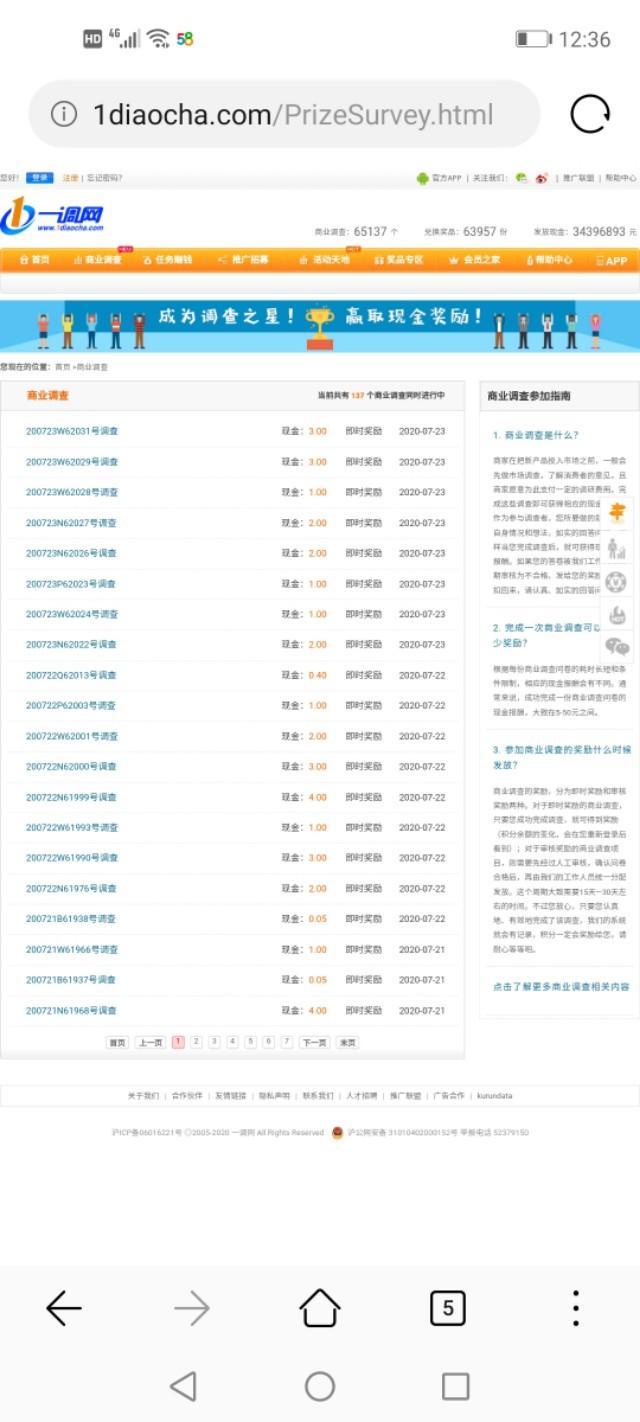640x1422 pixels.
Task: Jump to the last page with 末页
Action: [x=347, y=1042]
